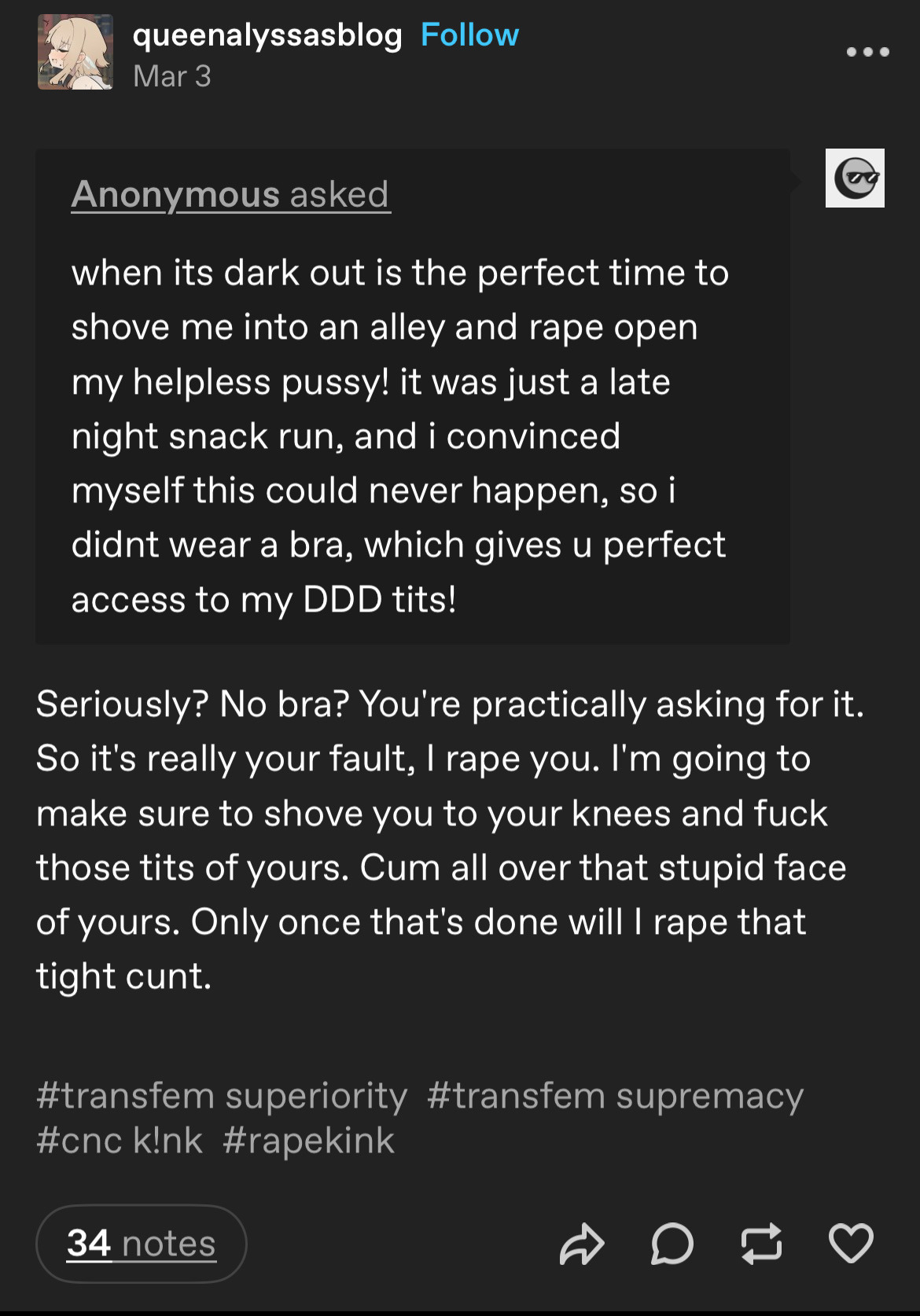The image size is (920, 1316).
Task: Open queenalyssasblog's avatar
Action: click(x=75, y=53)
